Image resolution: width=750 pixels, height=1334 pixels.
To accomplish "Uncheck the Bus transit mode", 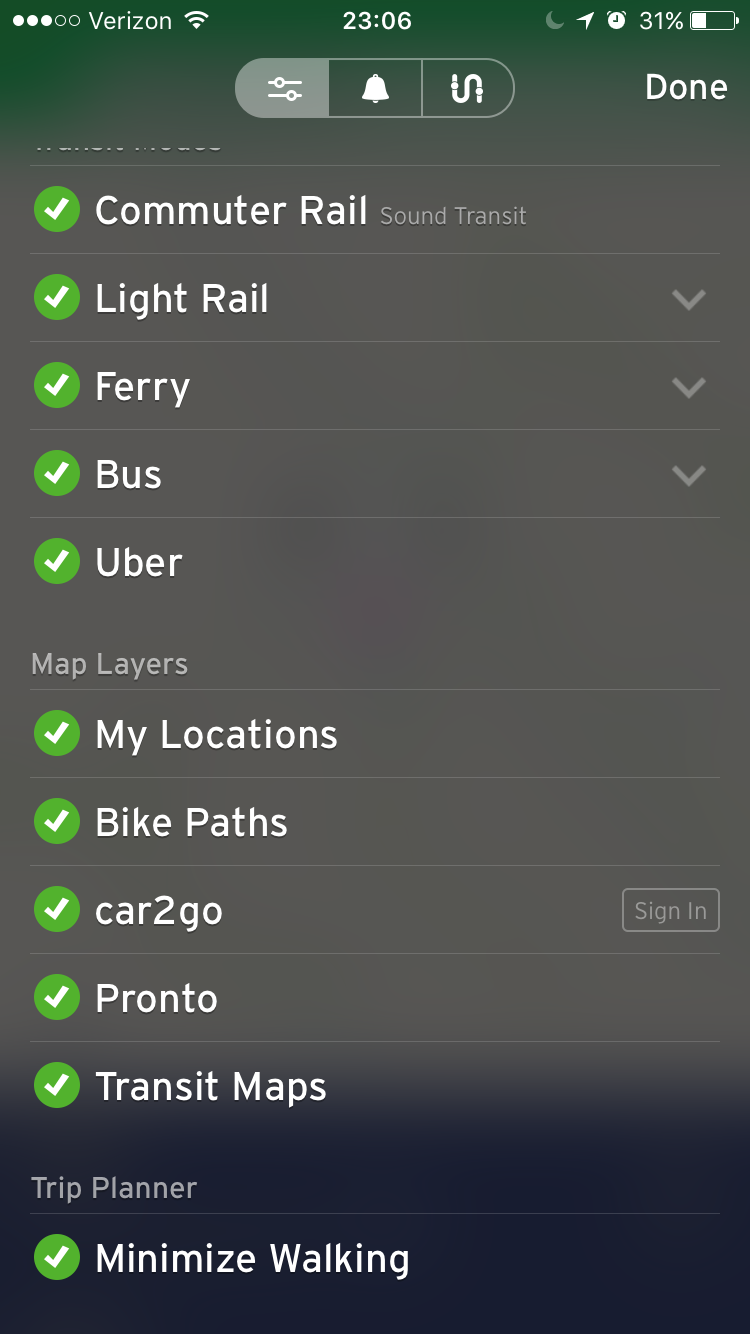I will [57, 474].
